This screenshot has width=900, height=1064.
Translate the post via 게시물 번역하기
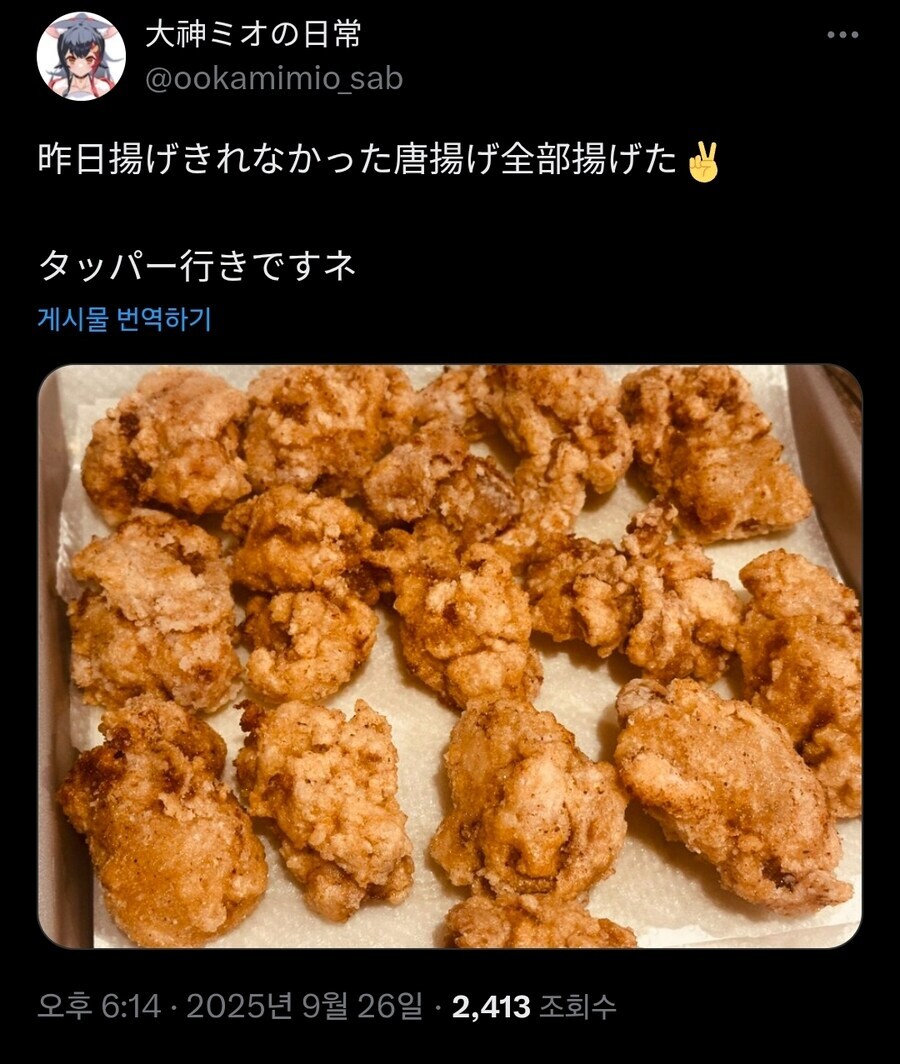[124, 320]
